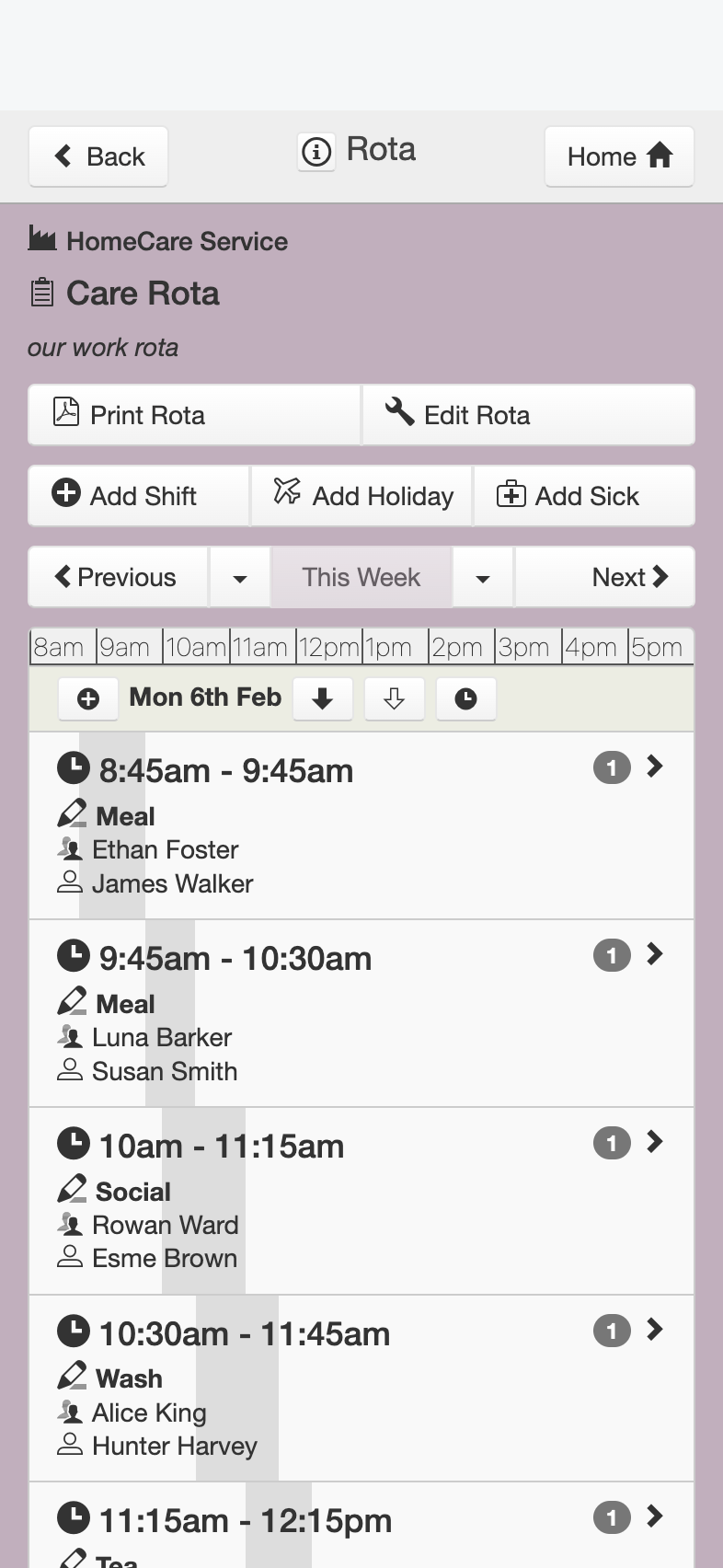Add a sick entry
The height and width of the screenshot is (1568, 723).
[584, 496]
